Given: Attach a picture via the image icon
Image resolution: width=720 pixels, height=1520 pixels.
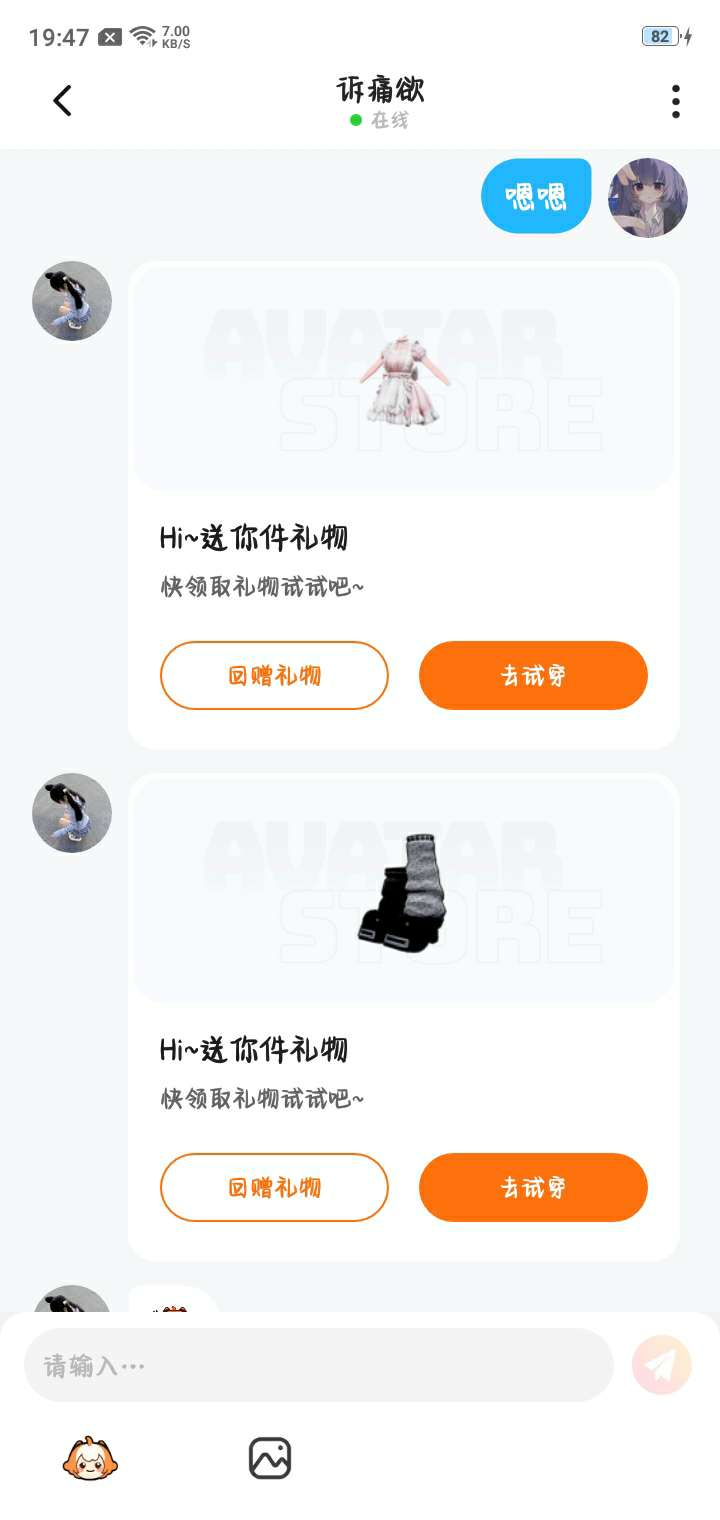Looking at the screenshot, I should [270, 1458].
